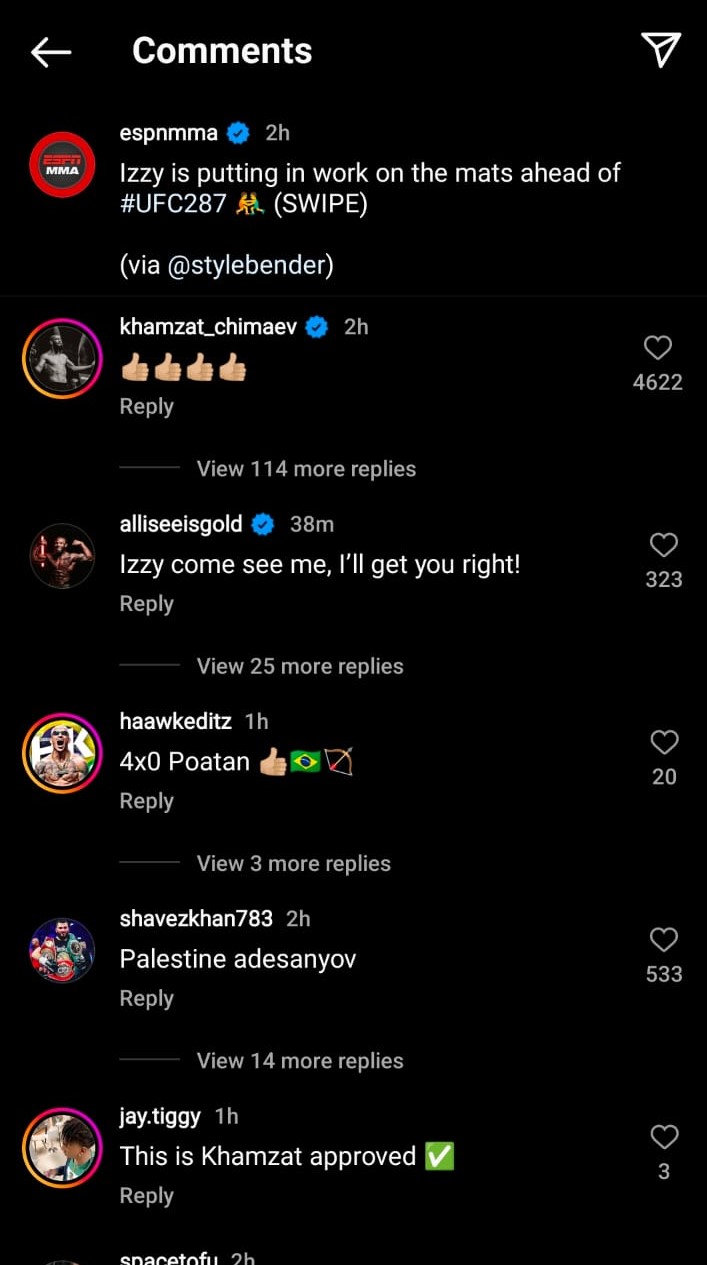707x1265 pixels.
Task: Reply to khamzat_chimaev's comment
Action: click(x=146, y=407)
